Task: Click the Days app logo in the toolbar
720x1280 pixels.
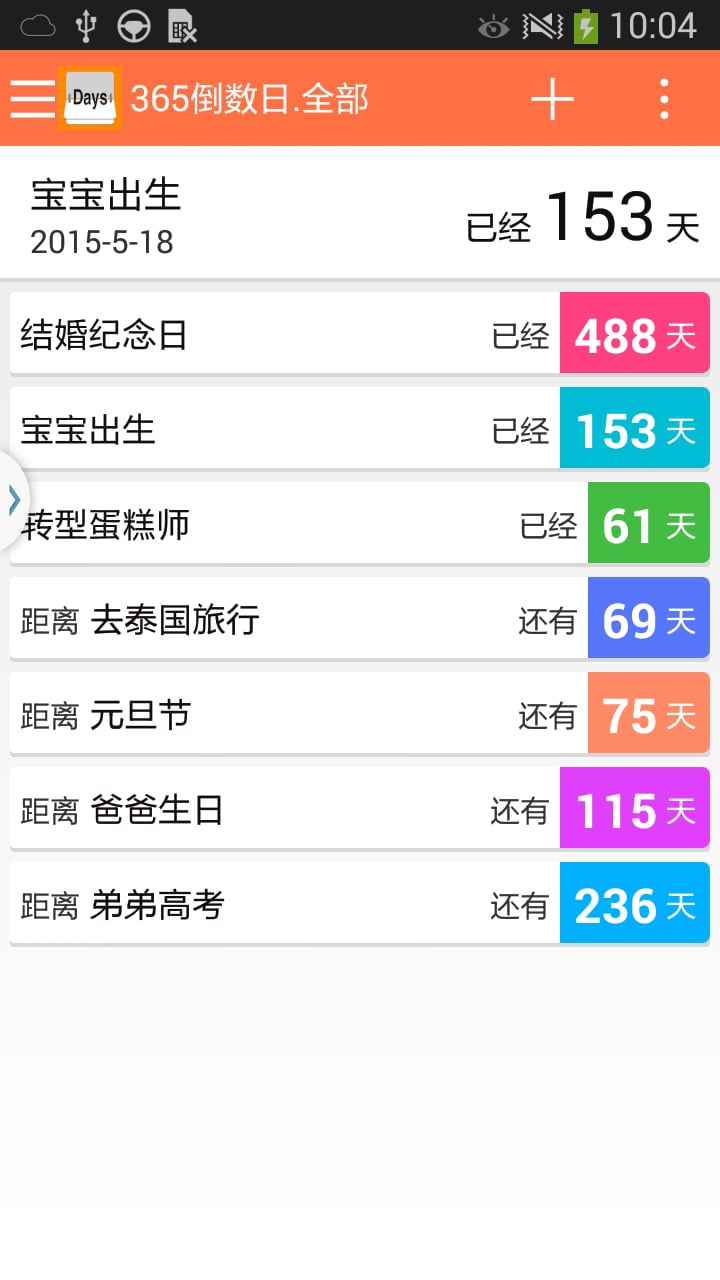Action: pos(90,99)
